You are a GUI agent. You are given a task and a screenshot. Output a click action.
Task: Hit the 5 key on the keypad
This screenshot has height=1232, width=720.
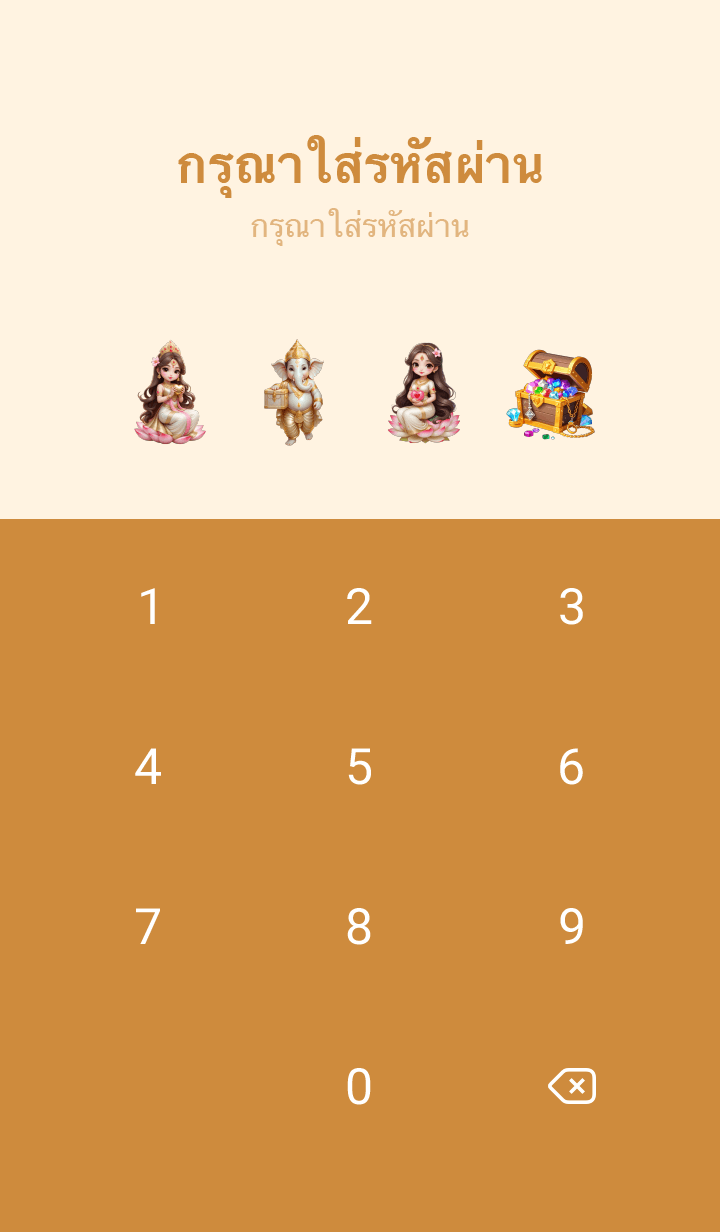[x=359, y=767]
